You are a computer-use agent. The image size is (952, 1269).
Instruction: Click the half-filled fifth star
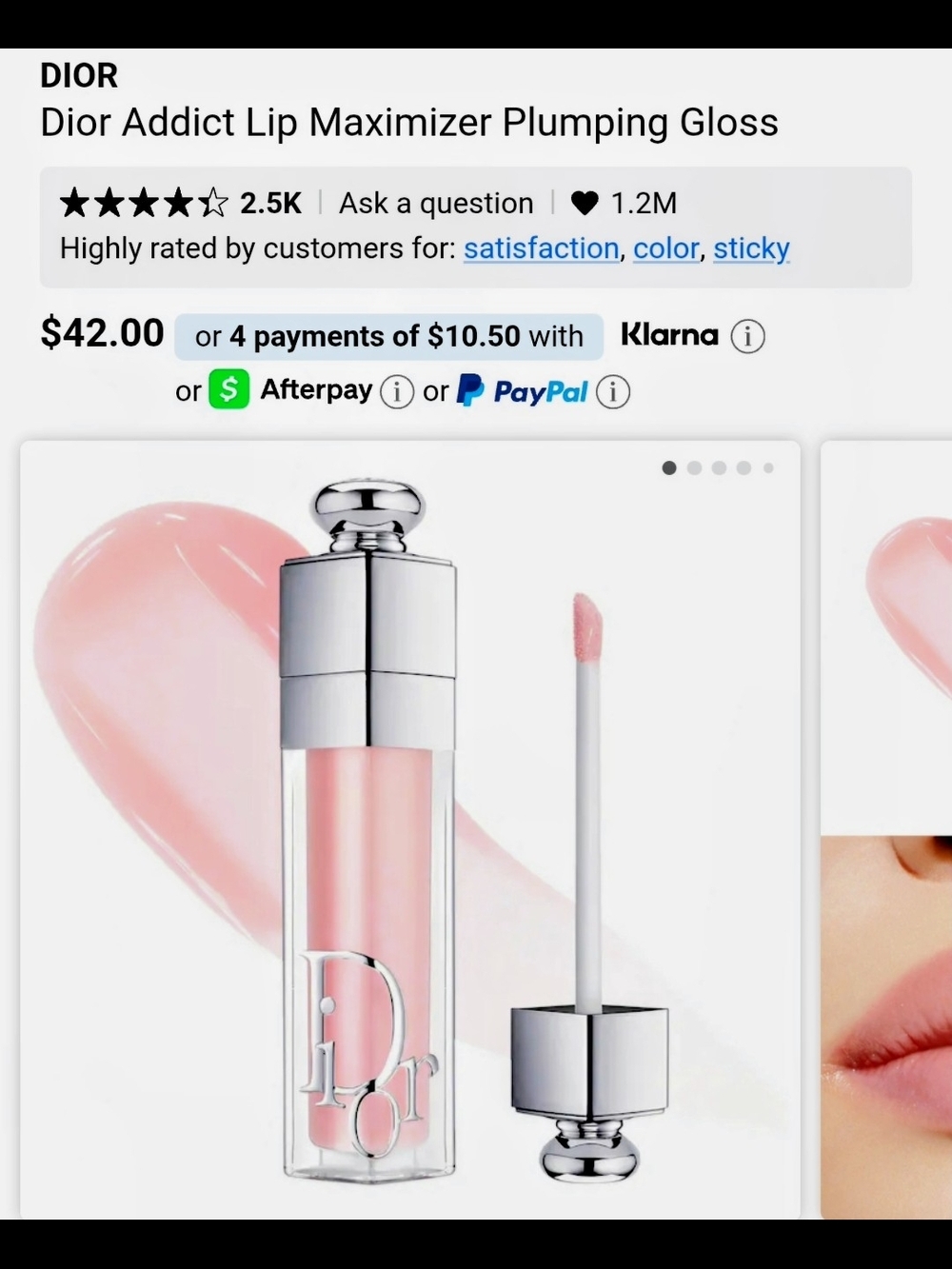click(x=214, y=202)
